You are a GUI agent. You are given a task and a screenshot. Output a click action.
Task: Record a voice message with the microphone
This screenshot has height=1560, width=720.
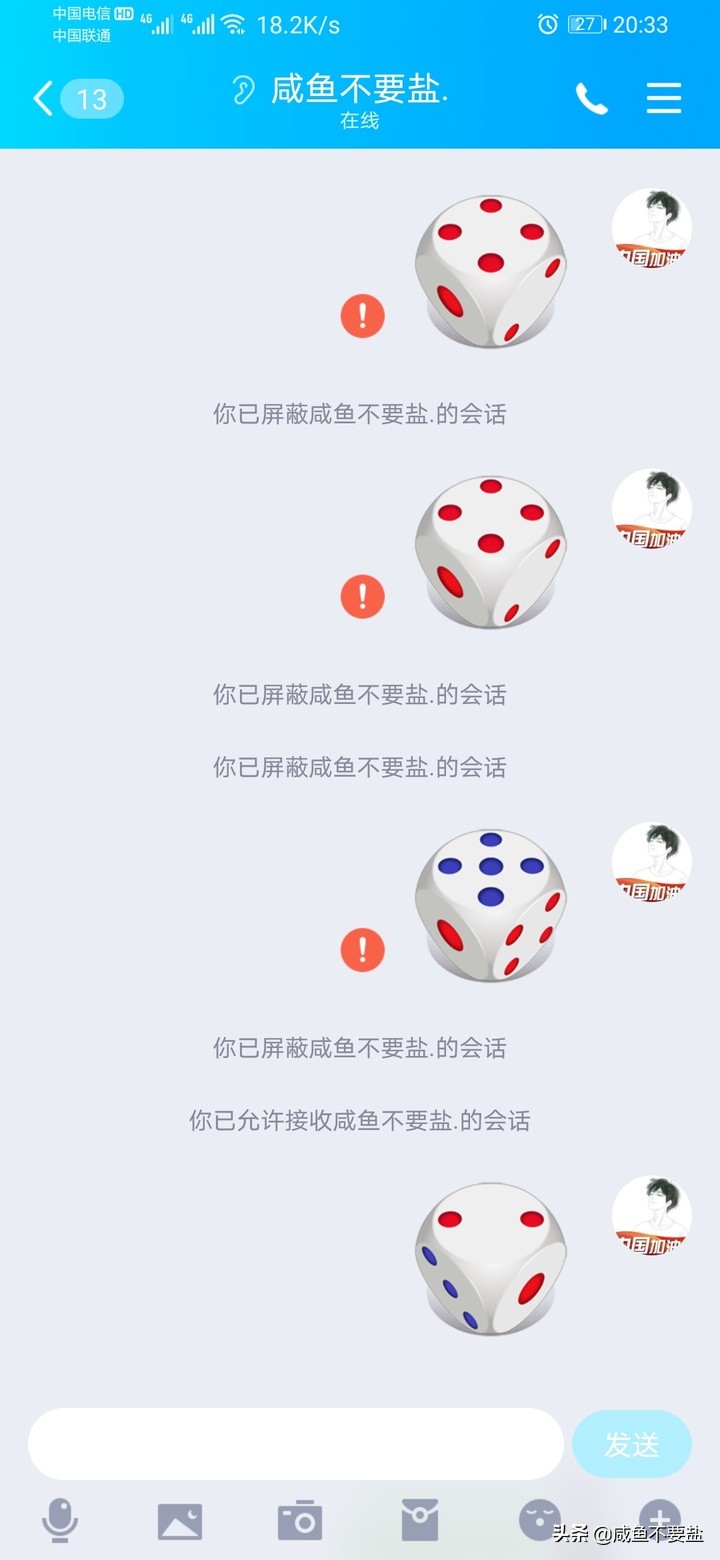[x=60, y=1521]
